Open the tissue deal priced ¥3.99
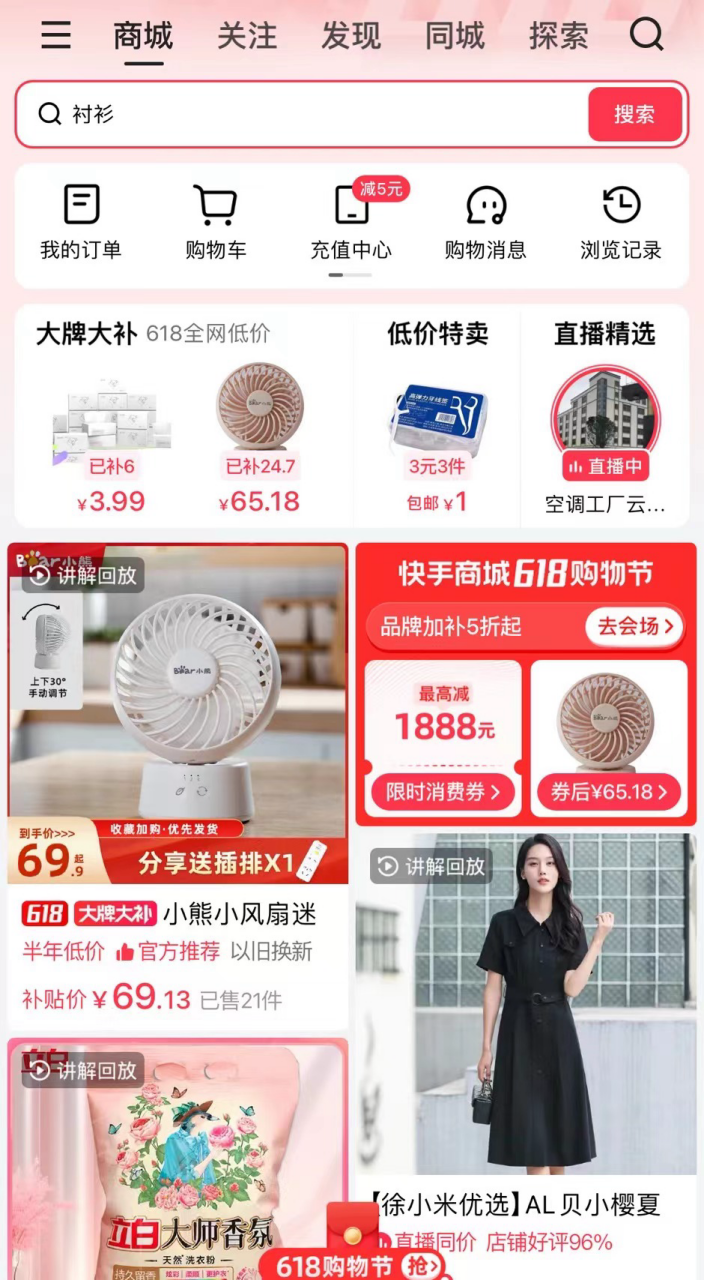The width and height of the screenshot is (704, 1280). click(111, 440)
